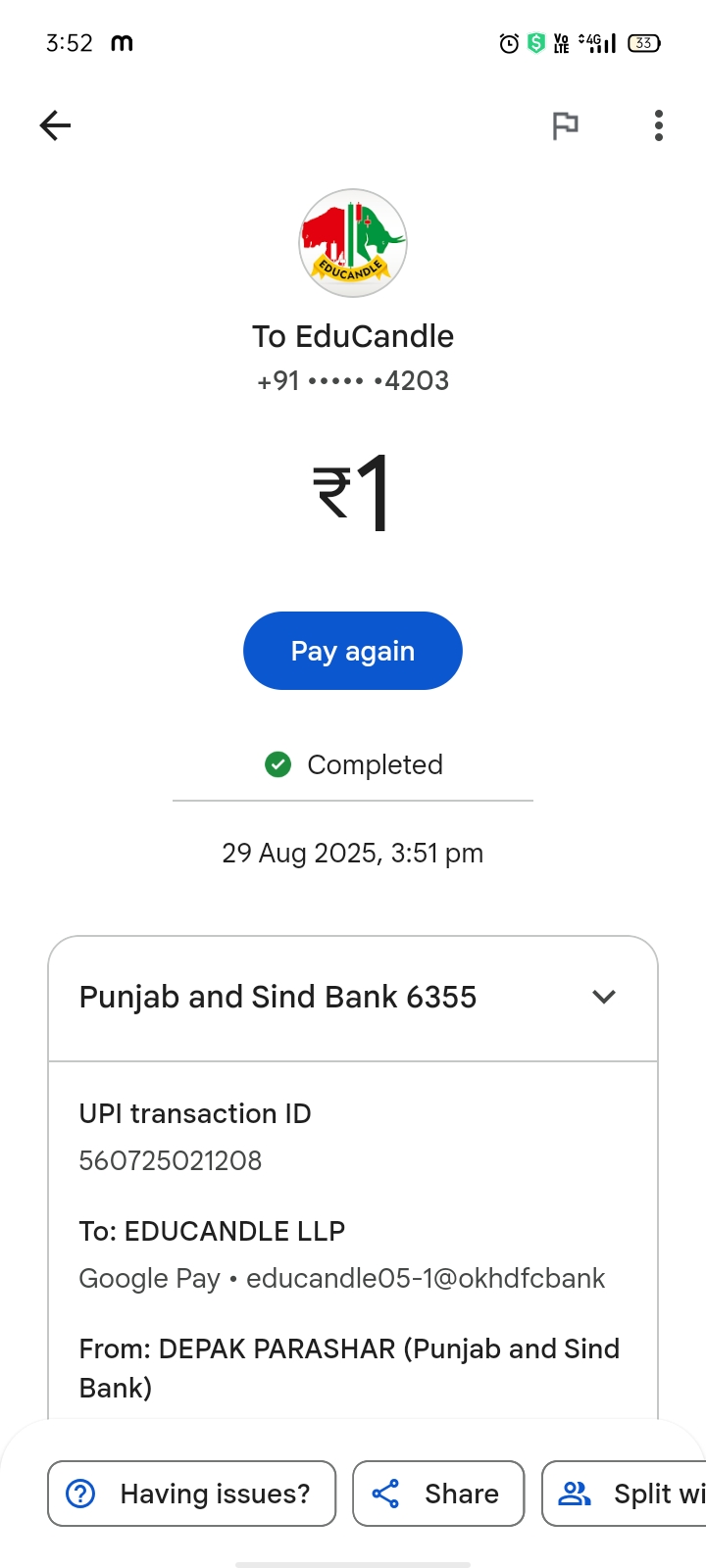Open the three-dot overflow menu
Viewport: 706px width, 1568px height.
coord(658,125)
